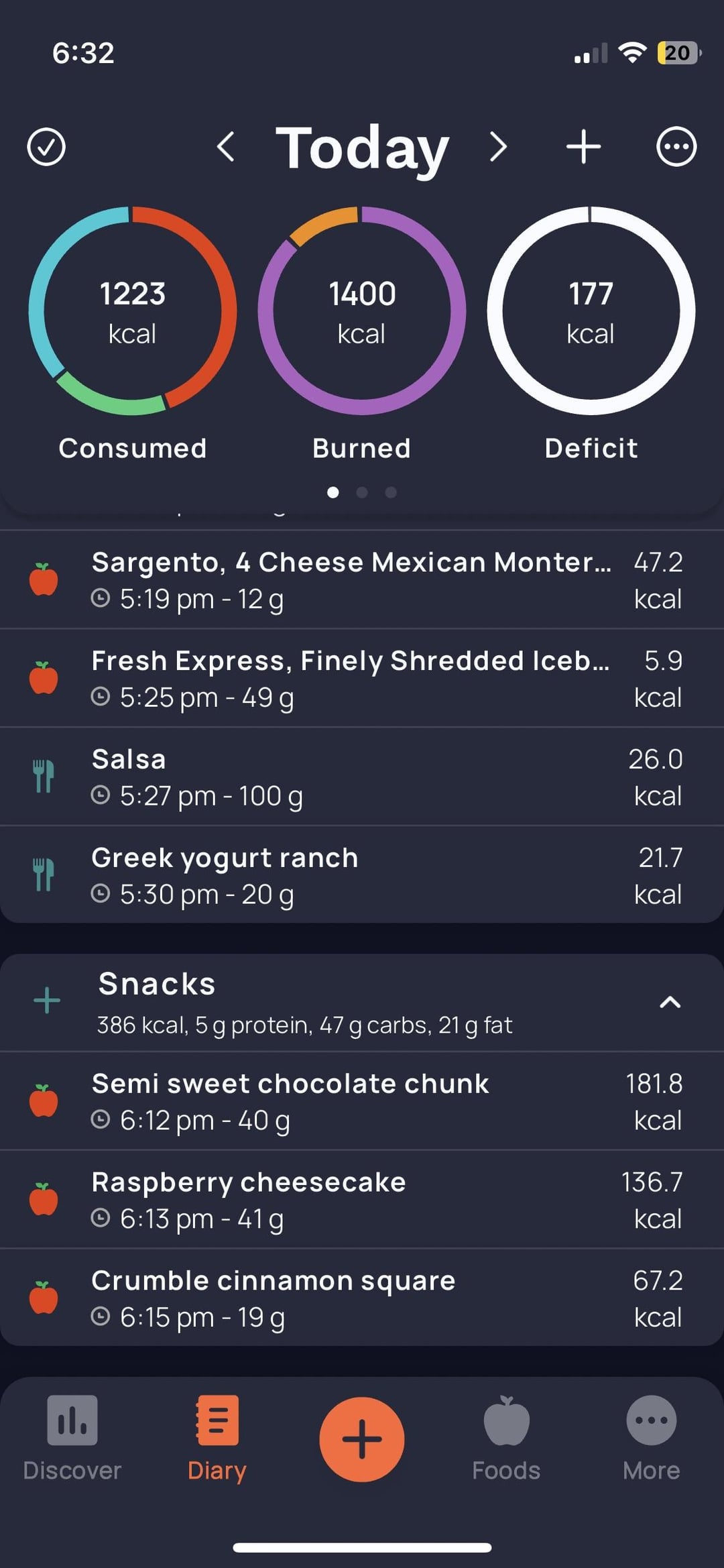Open the top-right more options menu
This screenshot has height=1568, width=724.
676,147
